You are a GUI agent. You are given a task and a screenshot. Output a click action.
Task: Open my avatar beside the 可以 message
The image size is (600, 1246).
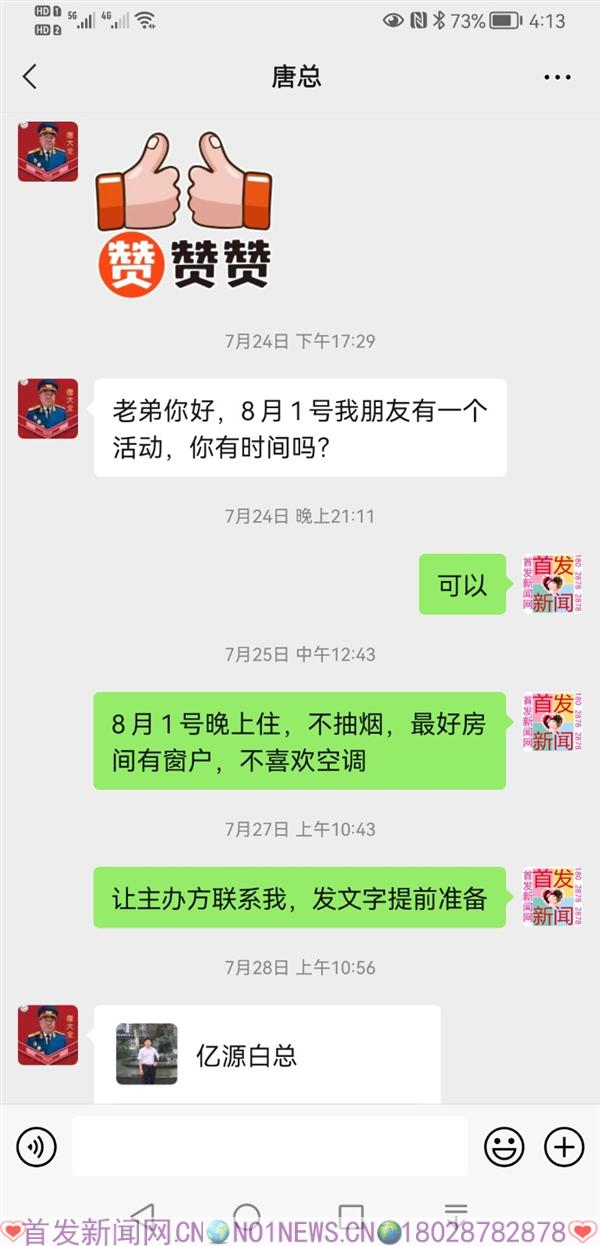[551, 584]
